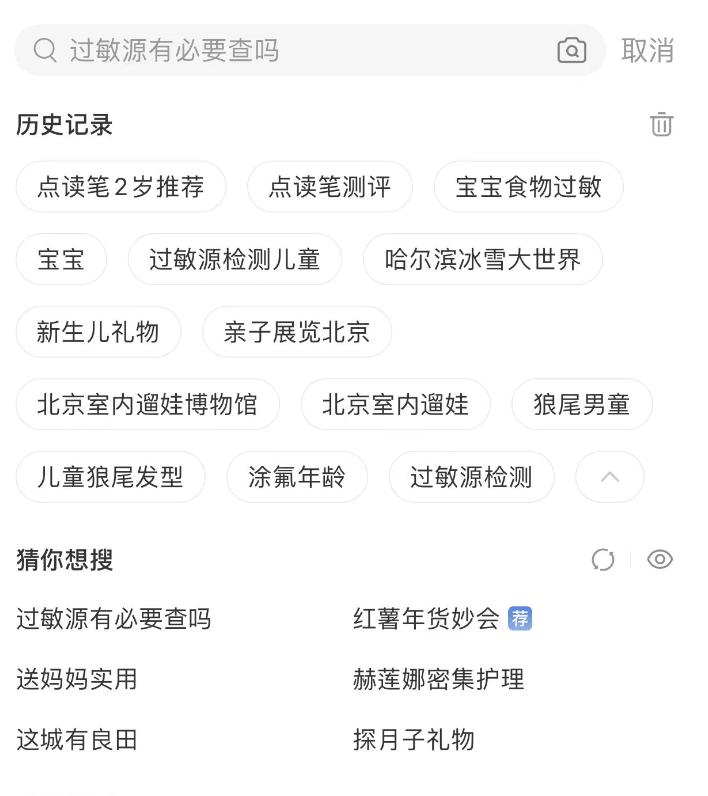Open the 亲子展览北京 history search
708x796 pixels.
296,332
